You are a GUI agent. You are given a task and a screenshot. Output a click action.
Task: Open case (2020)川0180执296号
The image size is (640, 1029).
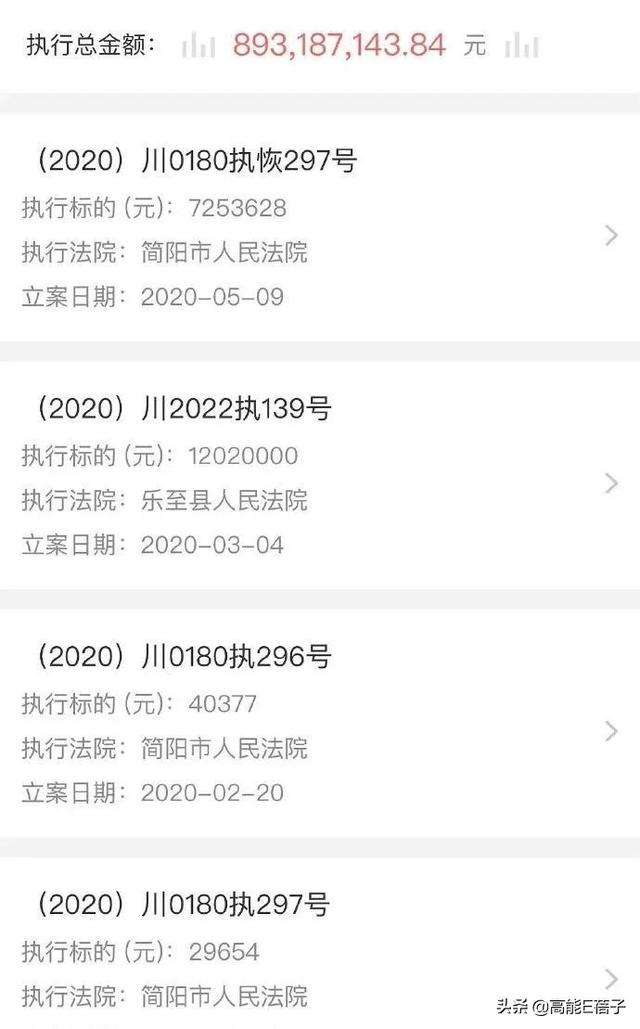tap(320, 723)
